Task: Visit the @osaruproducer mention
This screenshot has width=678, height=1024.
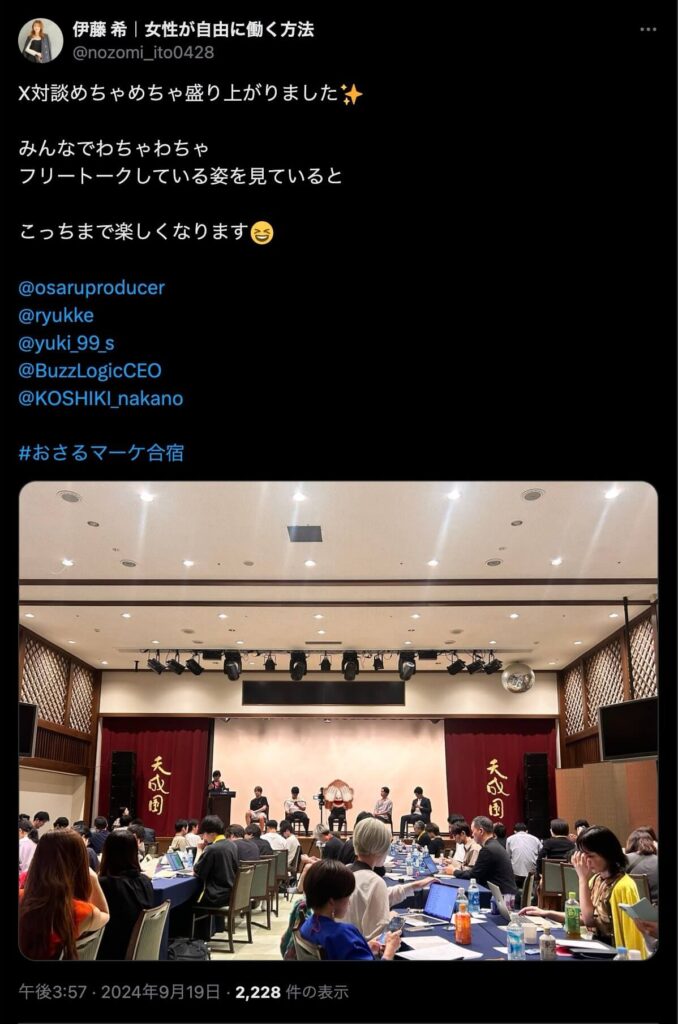Action: pos(91,288)
